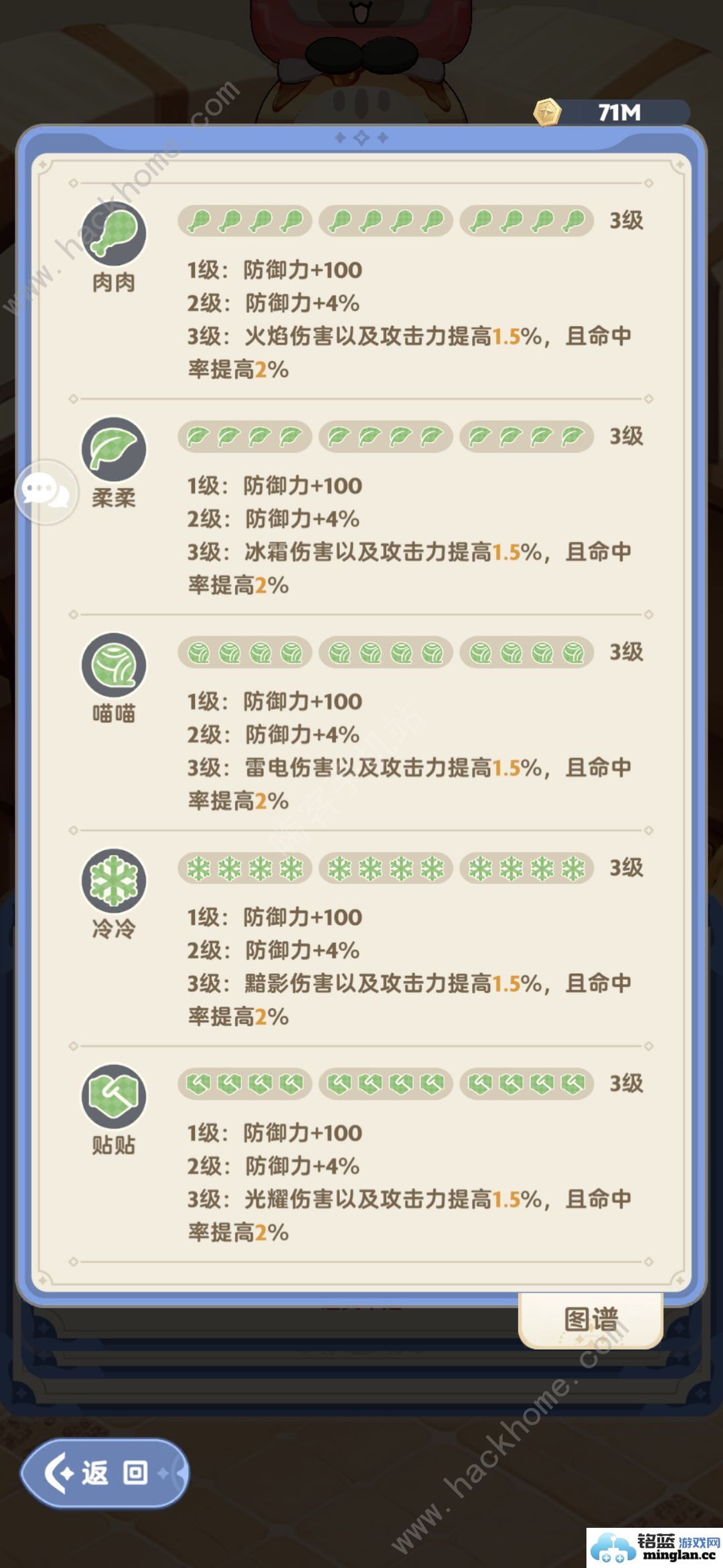This screenshot has width=723, height=1568.
Task: Click the 3级 level label next to 肉肉
Action: pyautogui.click(x=627, y=221)
